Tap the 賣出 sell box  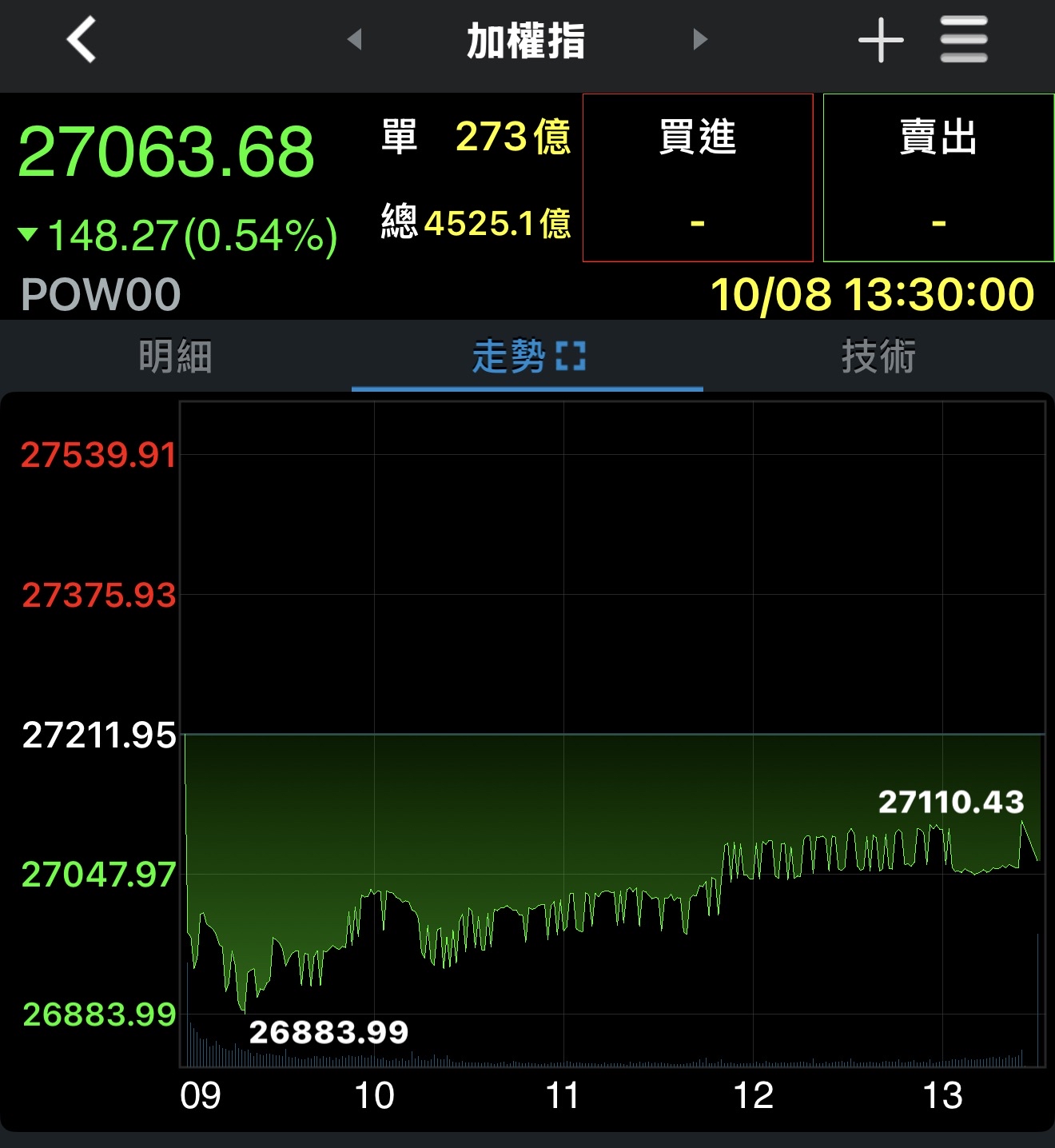point(938,177)
